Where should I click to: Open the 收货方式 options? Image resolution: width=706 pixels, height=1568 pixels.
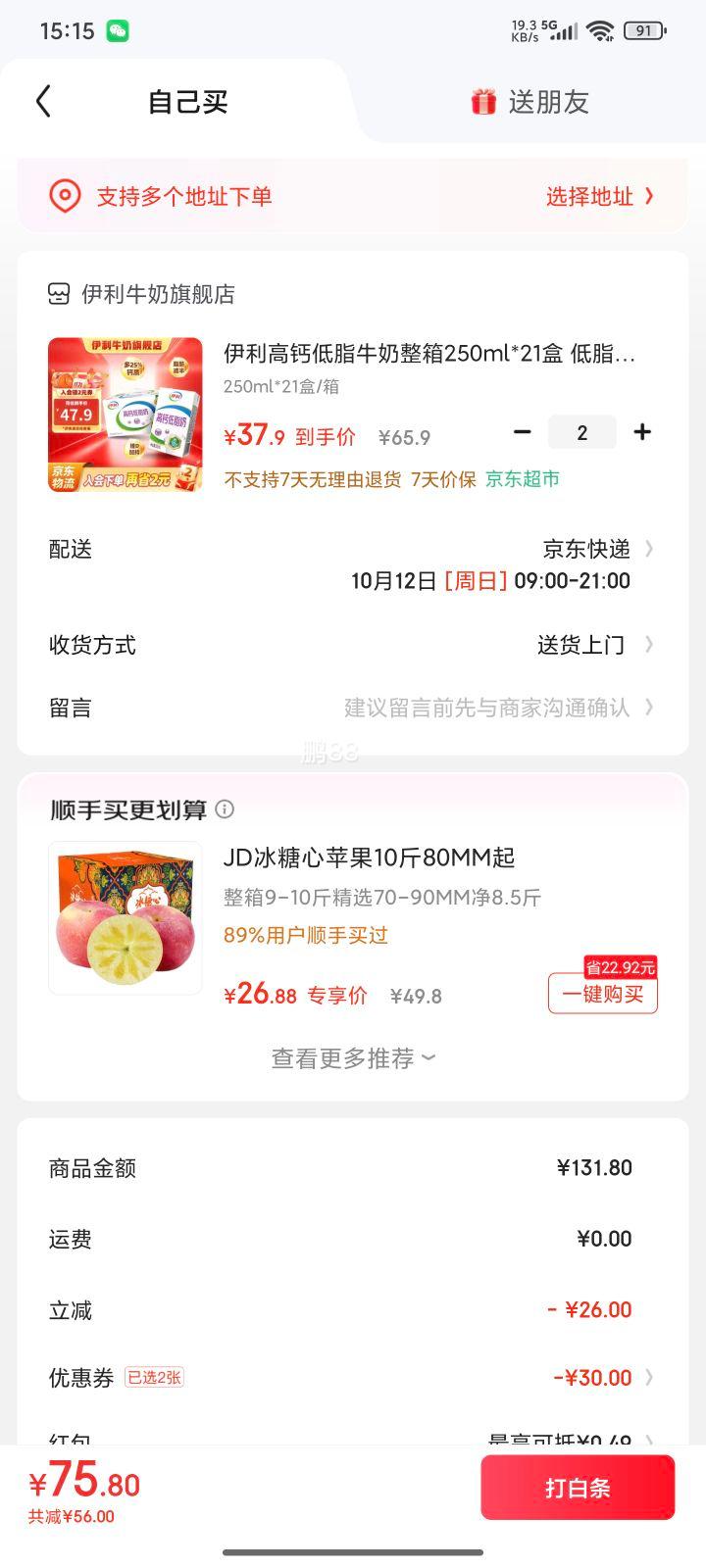588,645
